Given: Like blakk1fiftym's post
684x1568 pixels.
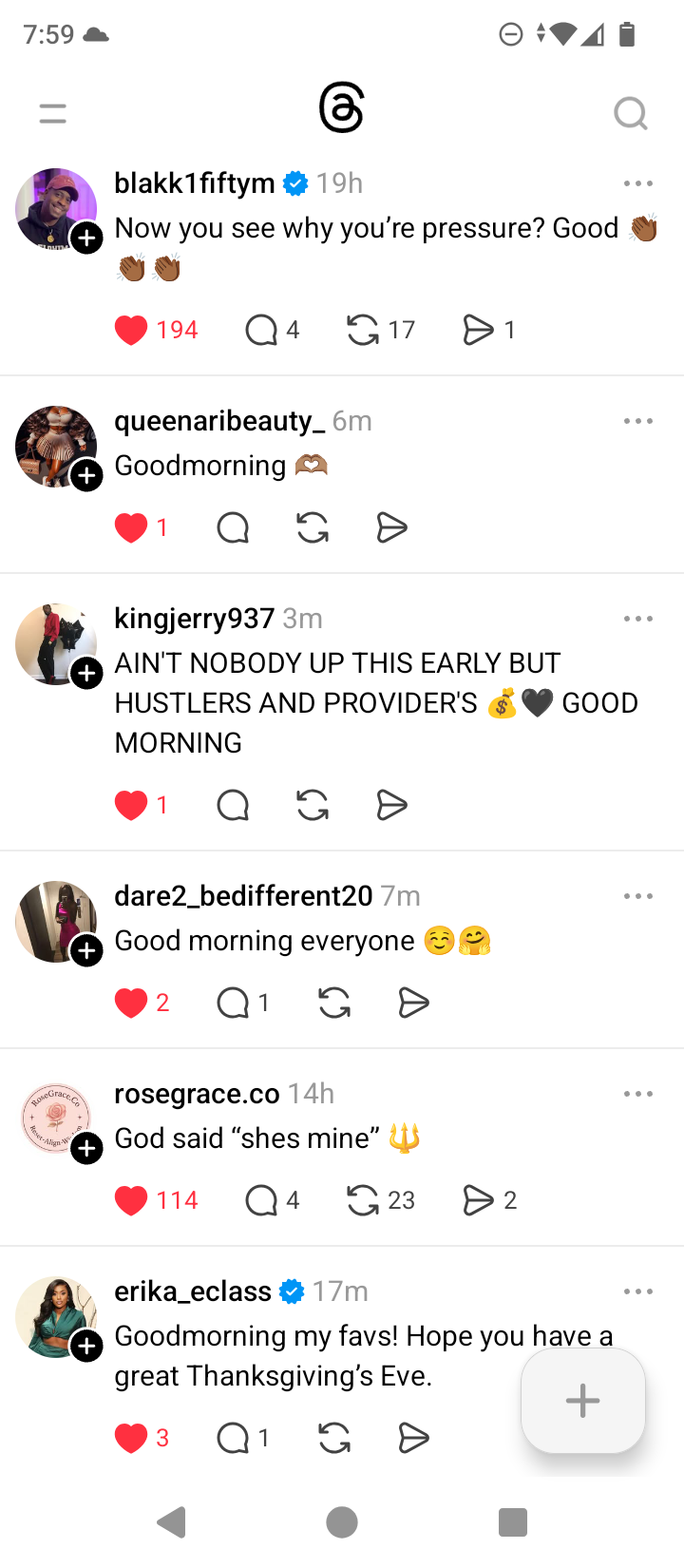Looking at the screenshot, I should coord(131,330).
